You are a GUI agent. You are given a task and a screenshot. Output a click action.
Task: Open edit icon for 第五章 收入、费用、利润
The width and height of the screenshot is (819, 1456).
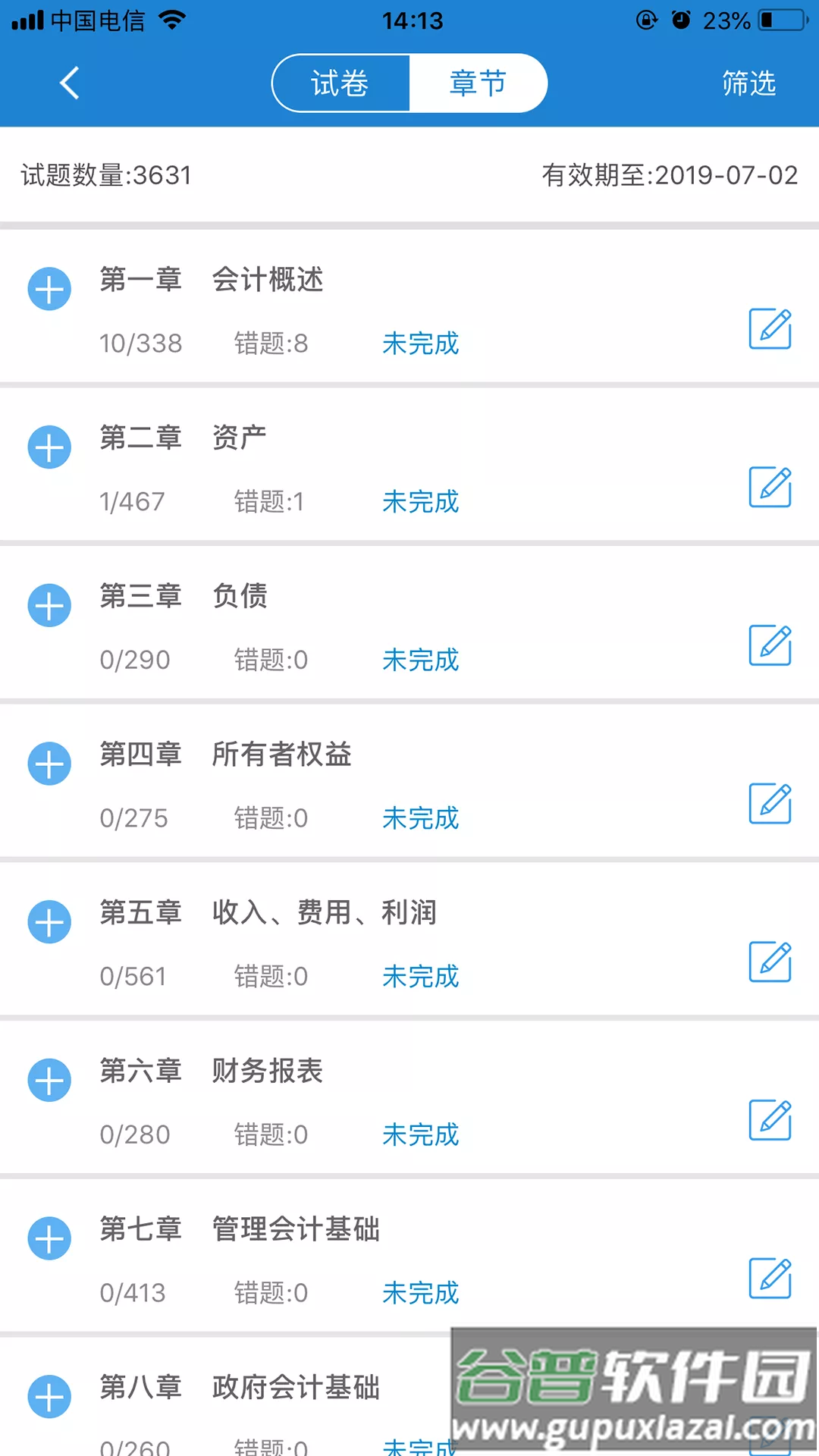[x=770, y=962]
